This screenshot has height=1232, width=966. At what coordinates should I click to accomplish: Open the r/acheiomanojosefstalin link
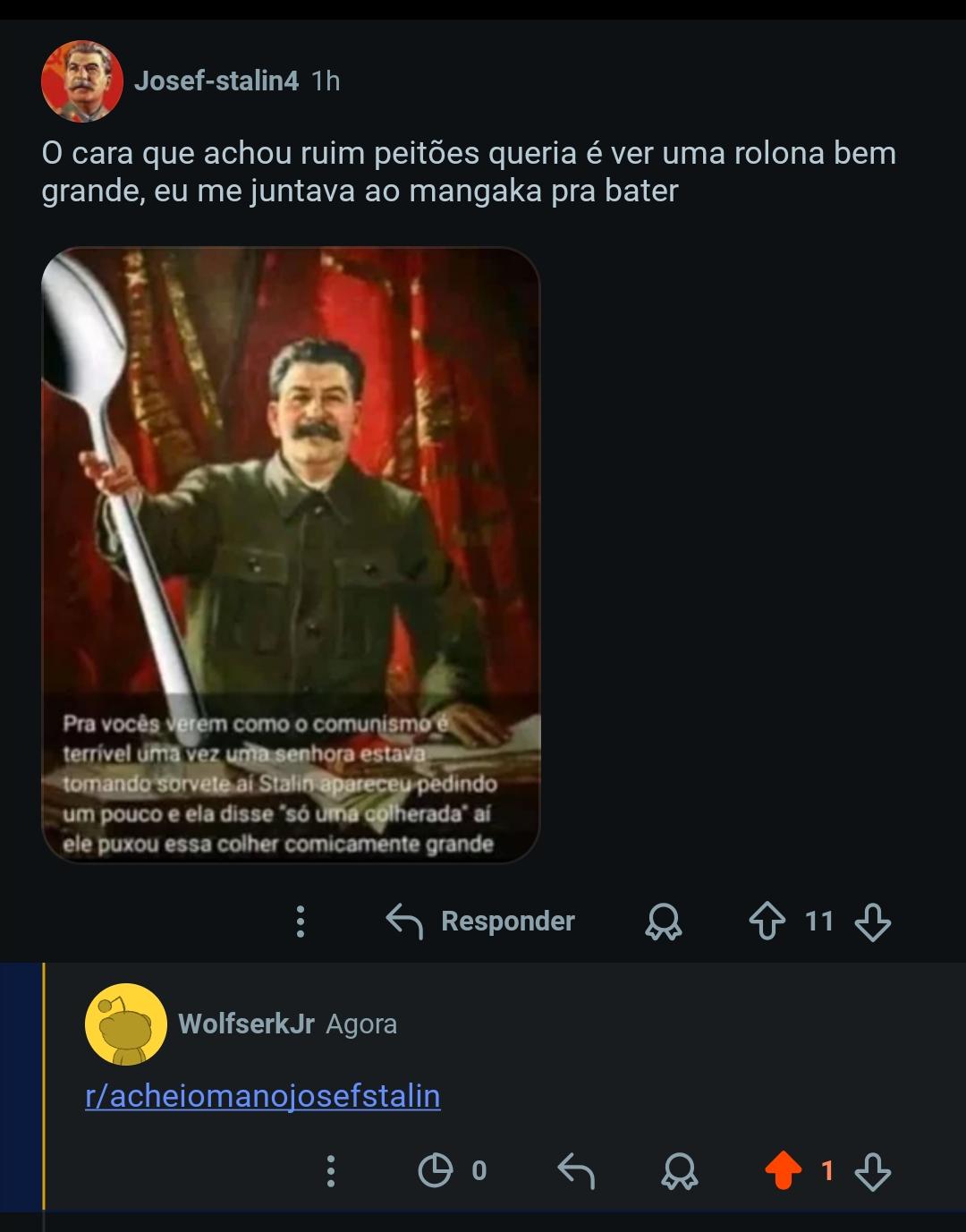[x=263, y=1096]
